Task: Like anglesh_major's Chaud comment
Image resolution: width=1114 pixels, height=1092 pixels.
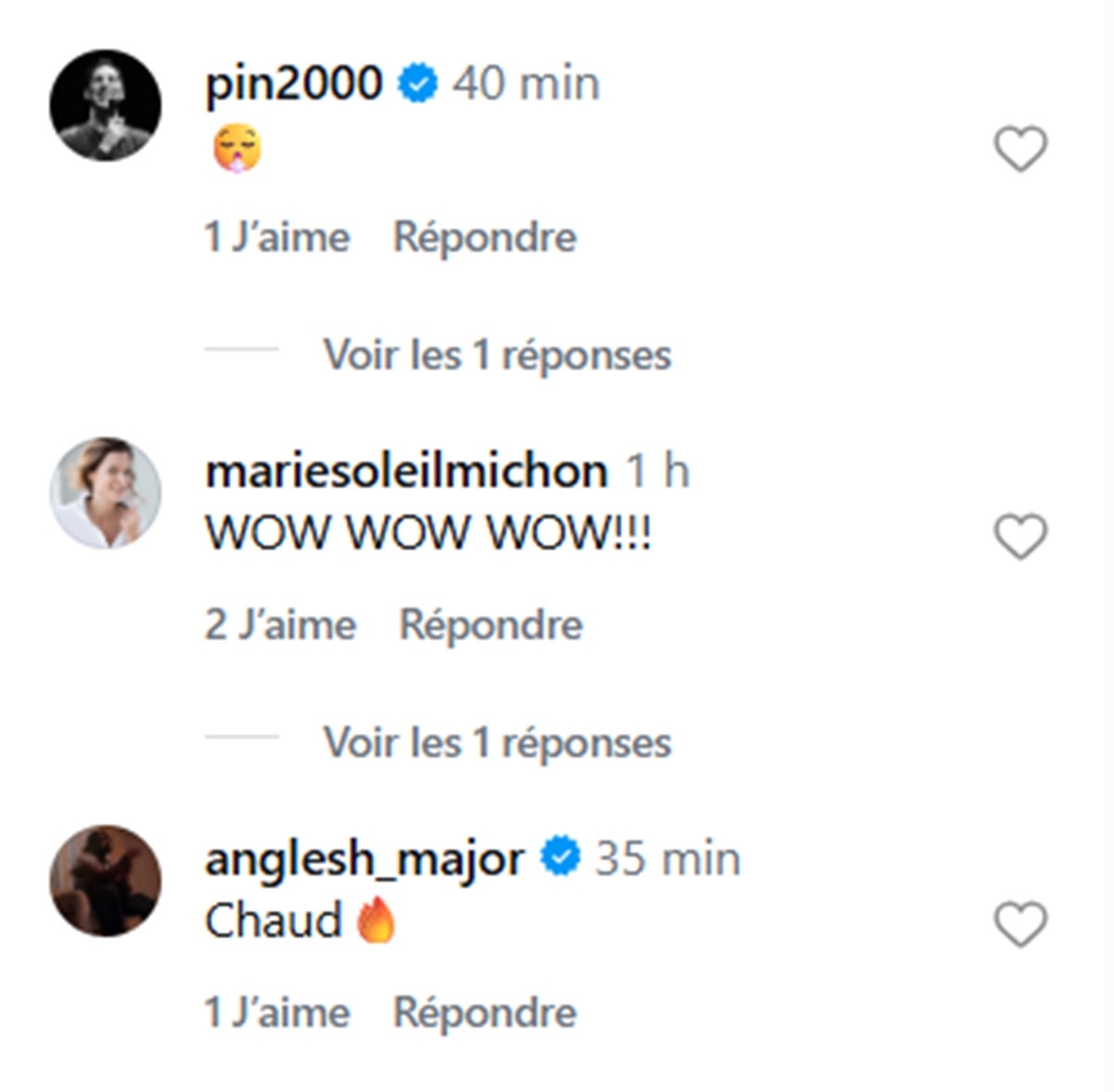Action: tap(1020, 924)
